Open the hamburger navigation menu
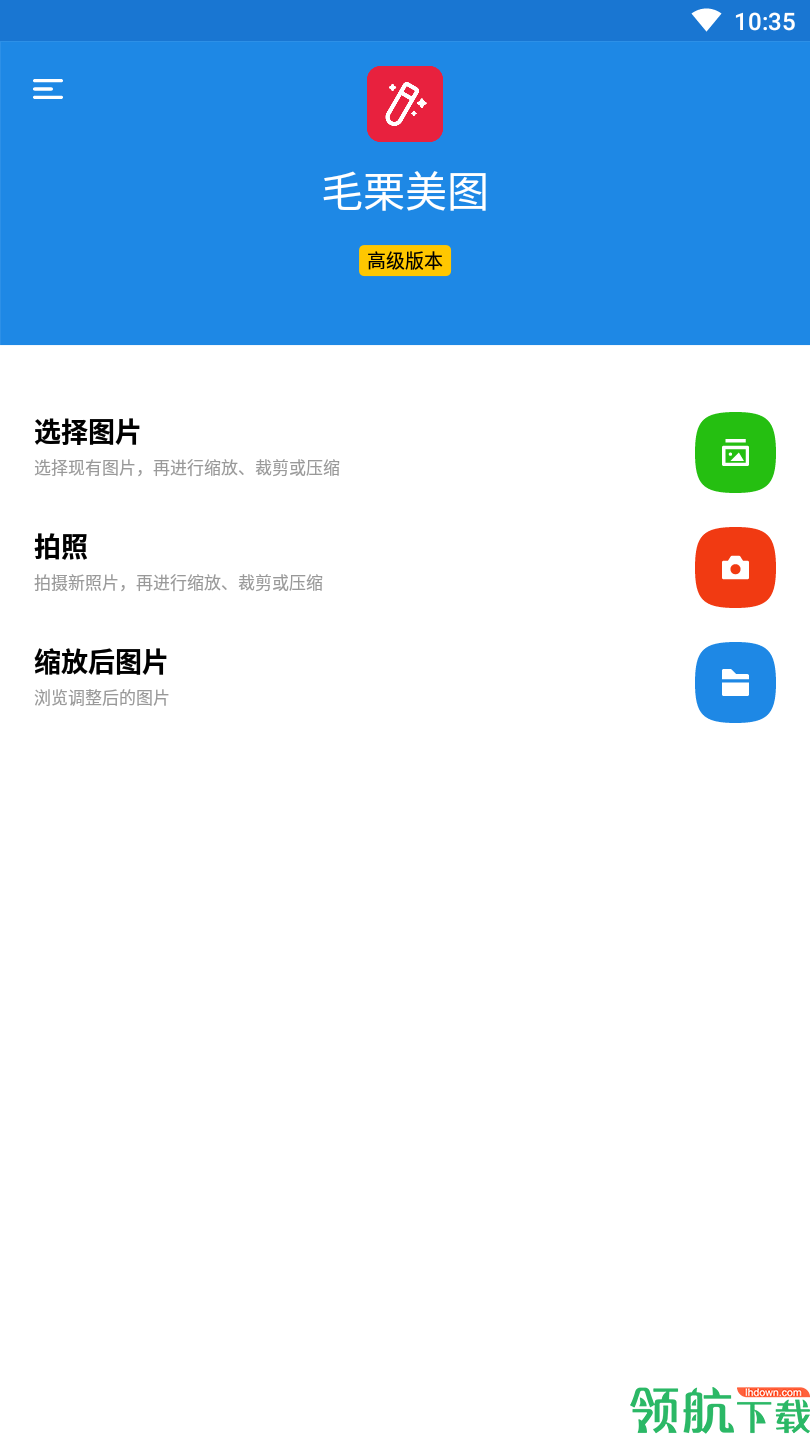This screenshot has height=1440, width=810. point(47,89)
